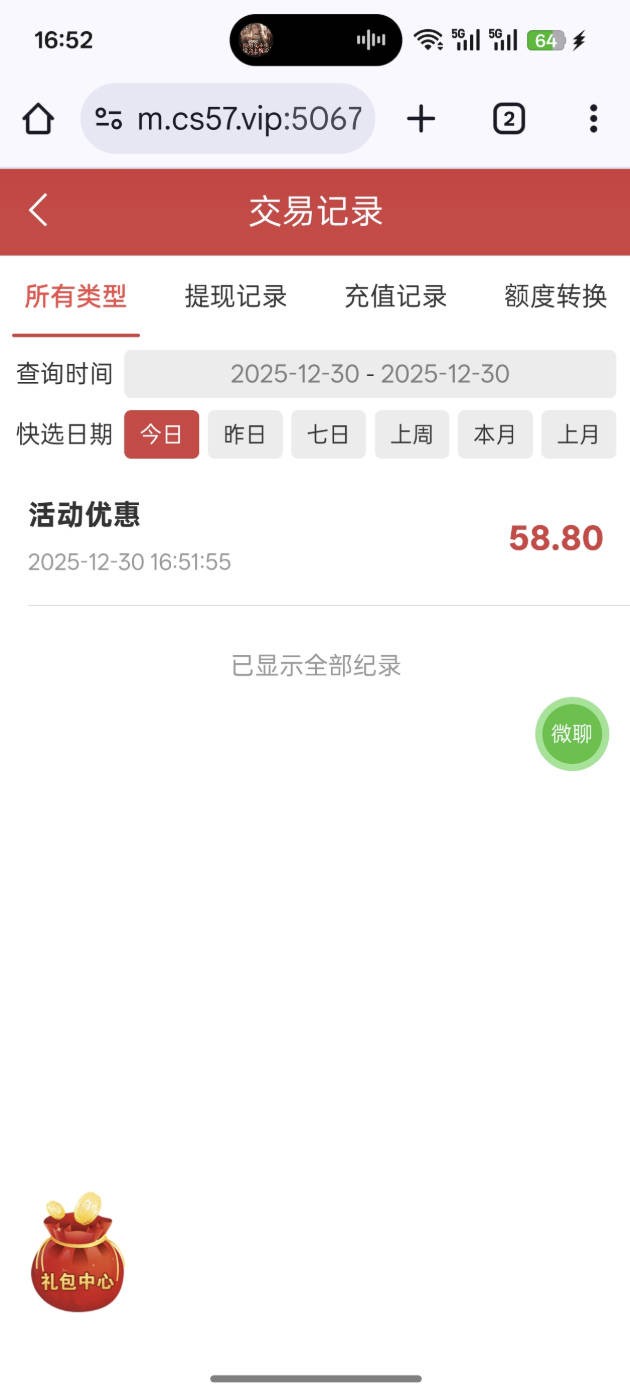View the 充值记录 tab
This screenshot has width=630, height=1387.
(x=396, y=296)
